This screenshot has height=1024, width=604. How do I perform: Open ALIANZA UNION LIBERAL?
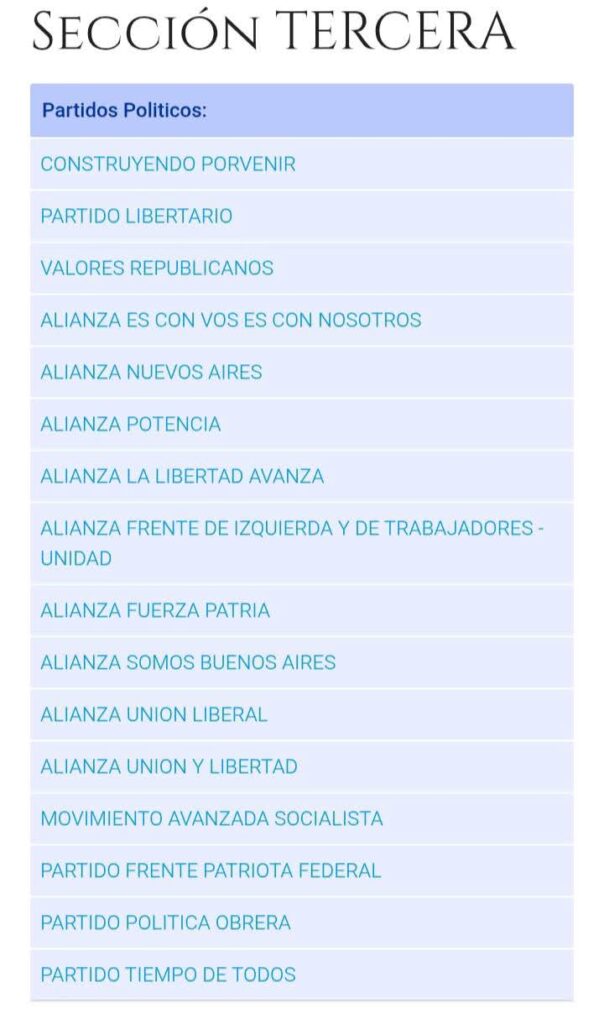coord(154,714)
